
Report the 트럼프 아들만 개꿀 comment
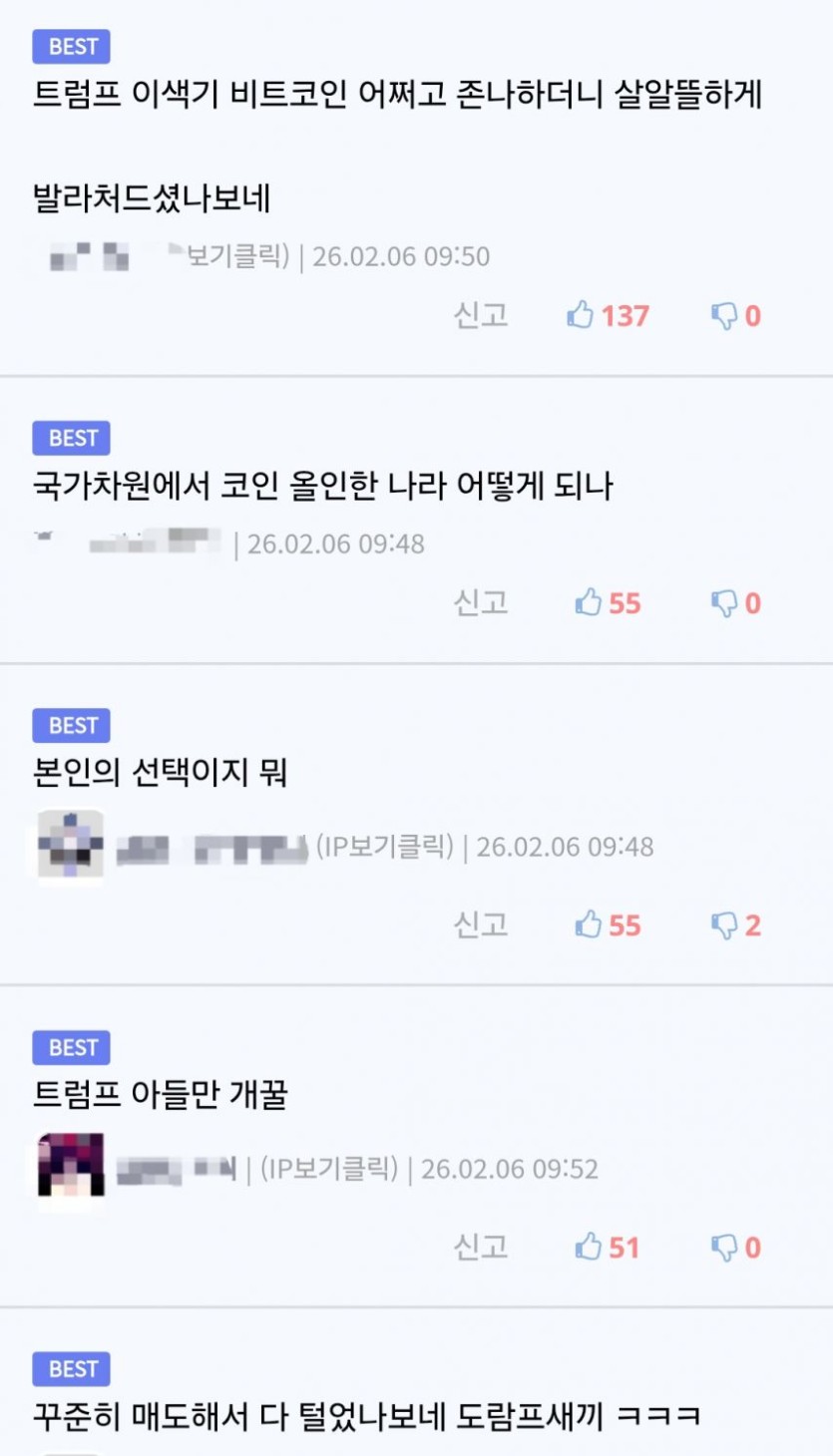481,1247
